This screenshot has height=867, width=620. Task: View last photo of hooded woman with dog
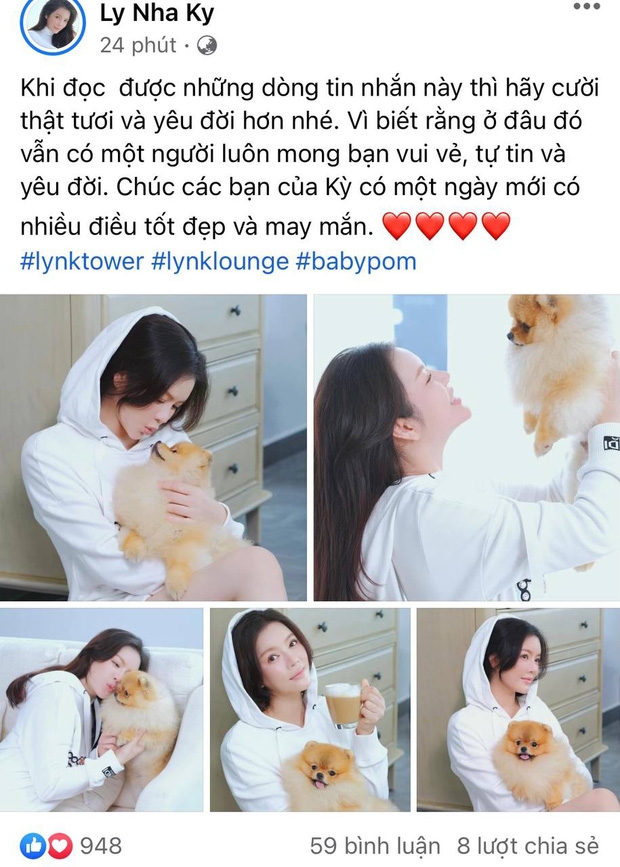coord(517,709)
